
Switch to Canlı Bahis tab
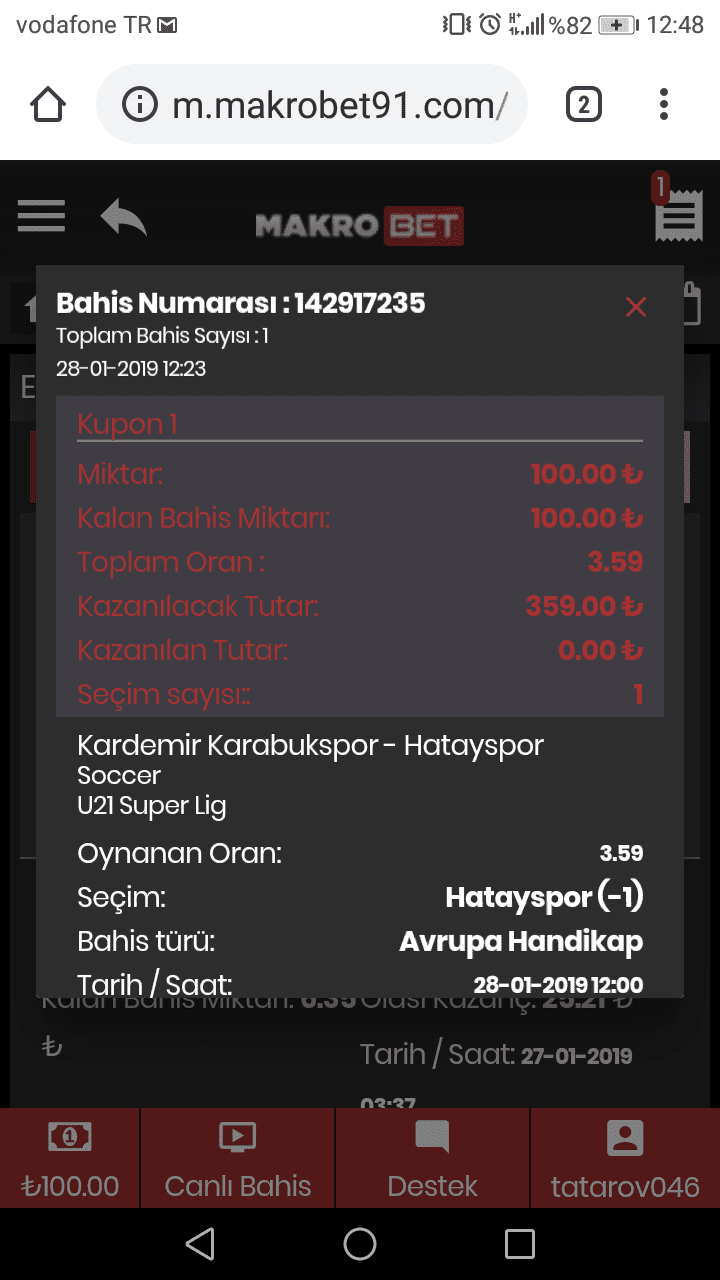(x=238, y=1158)
